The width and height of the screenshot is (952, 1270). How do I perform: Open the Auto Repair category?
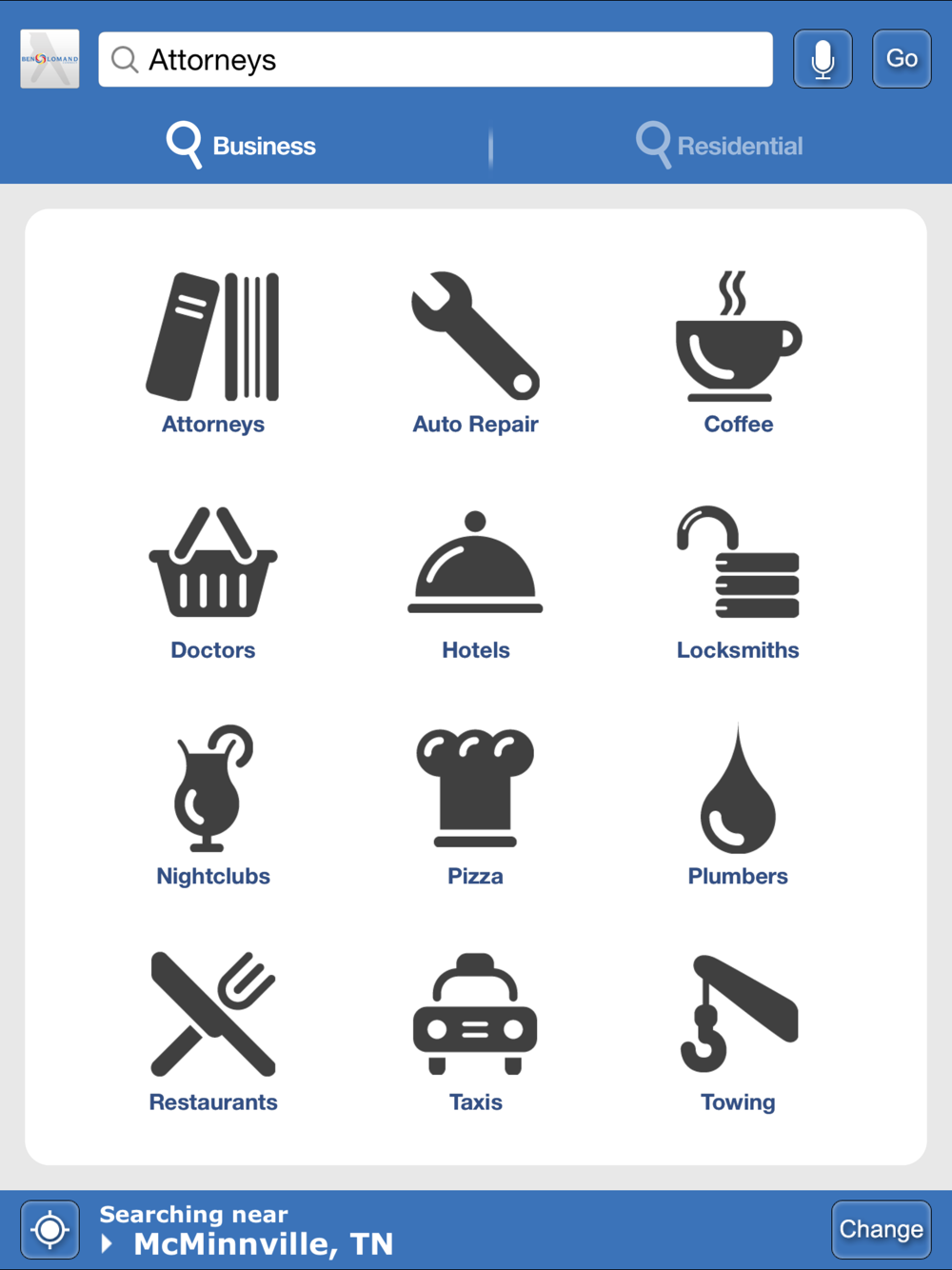coord(475,352)
